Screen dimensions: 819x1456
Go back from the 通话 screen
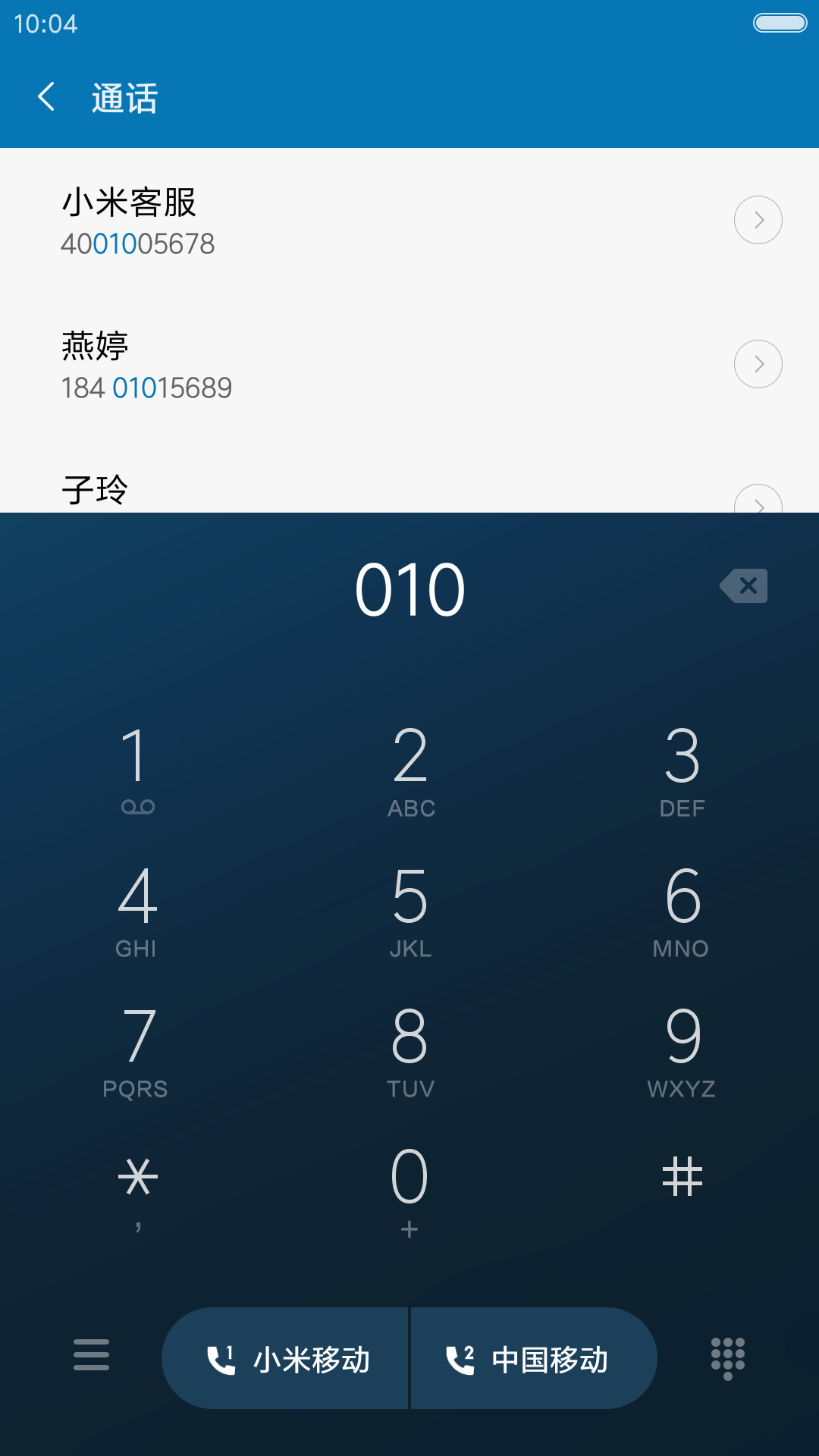tap(46, 97)
